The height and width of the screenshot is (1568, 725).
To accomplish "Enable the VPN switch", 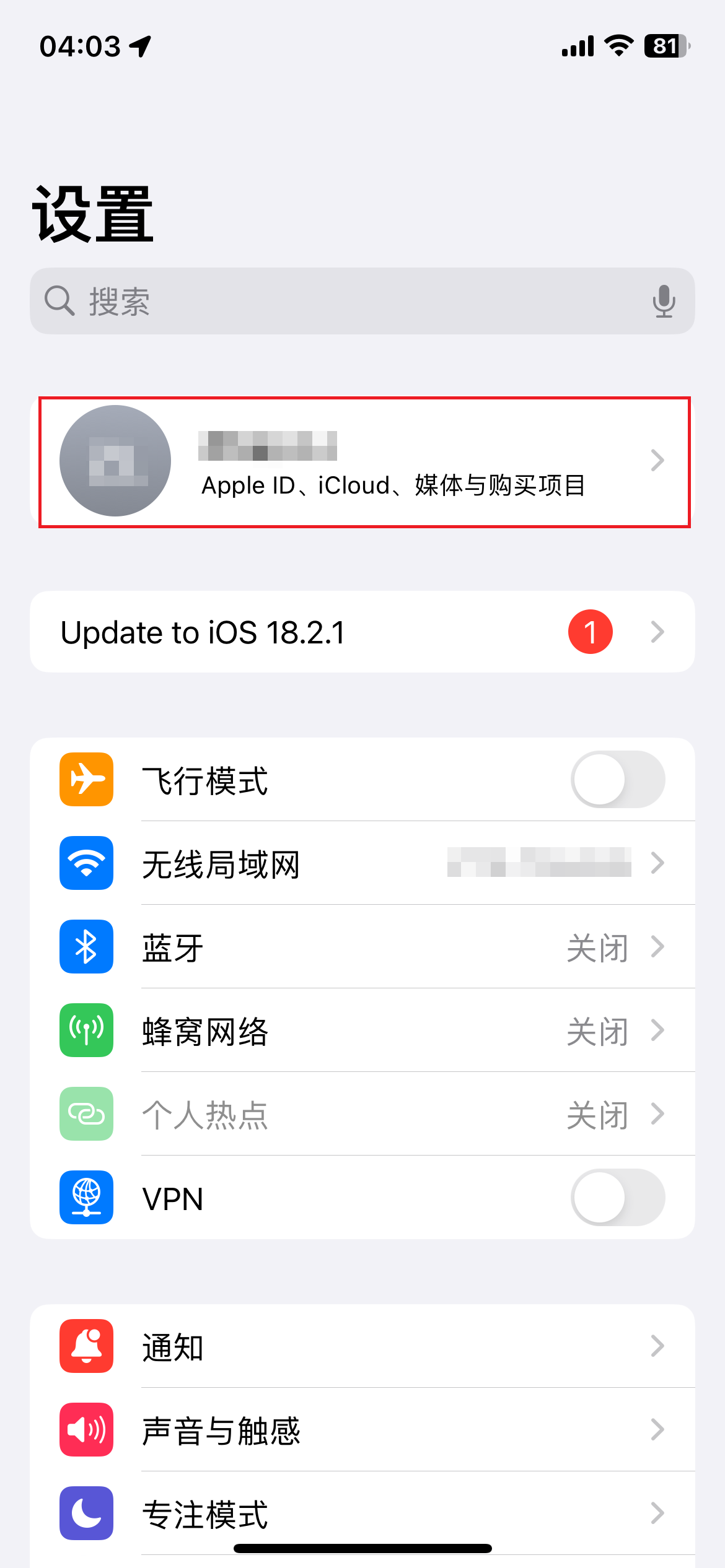I will pyautogui.click(x=617, y=1197).
